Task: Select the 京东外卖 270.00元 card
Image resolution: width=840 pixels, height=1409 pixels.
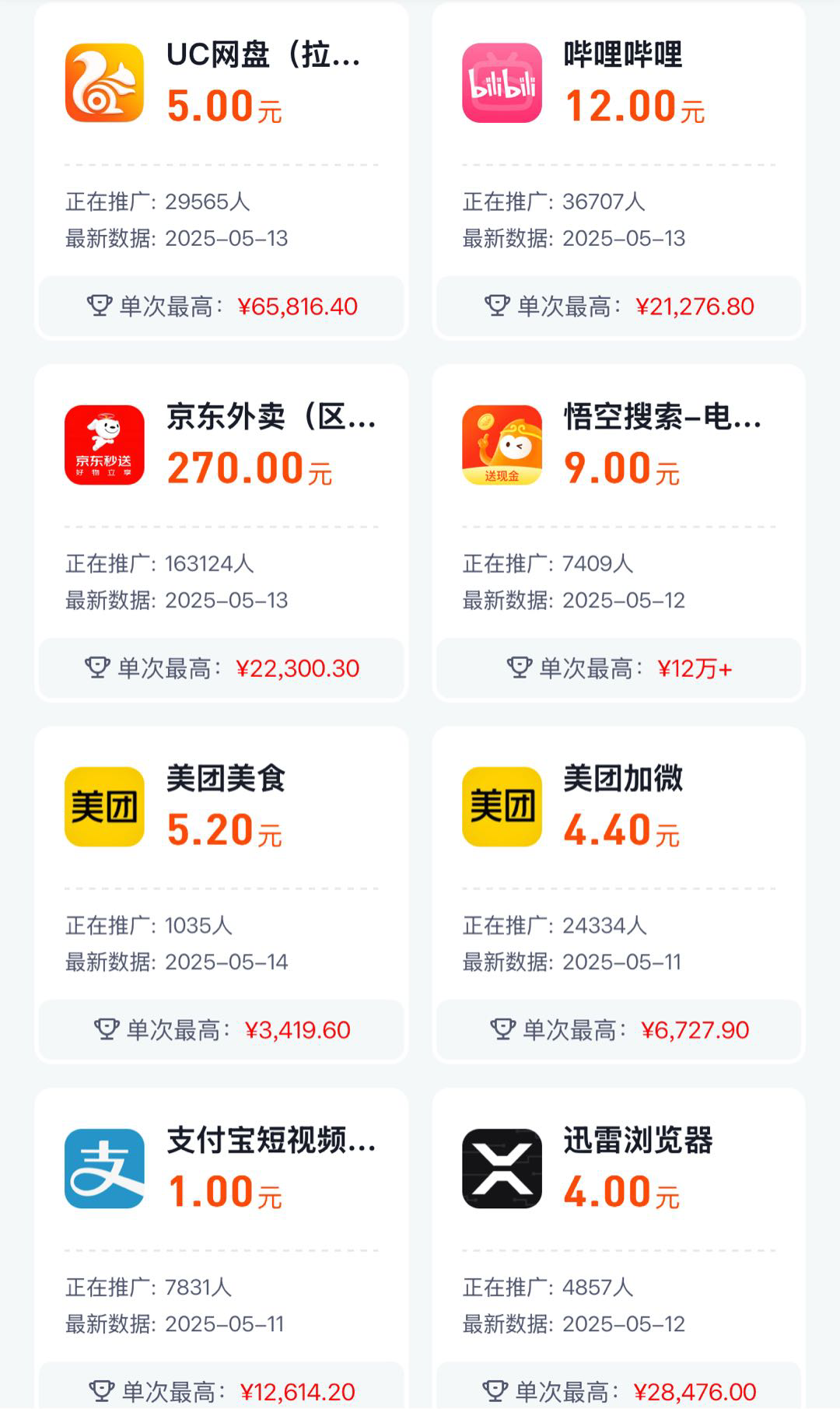Action: (x=222, y=533)
